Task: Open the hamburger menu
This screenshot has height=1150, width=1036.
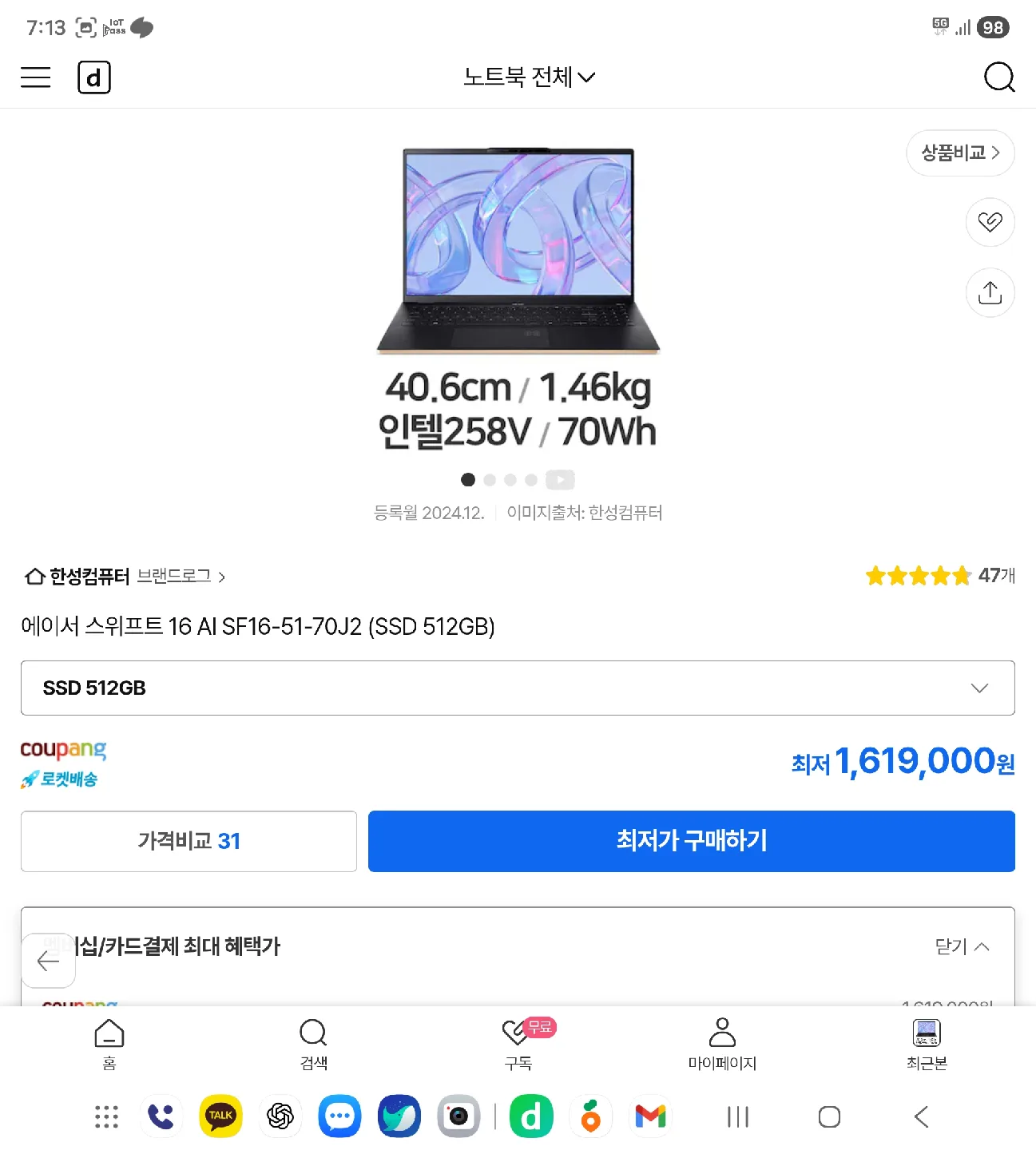Action: pos(35,77)
